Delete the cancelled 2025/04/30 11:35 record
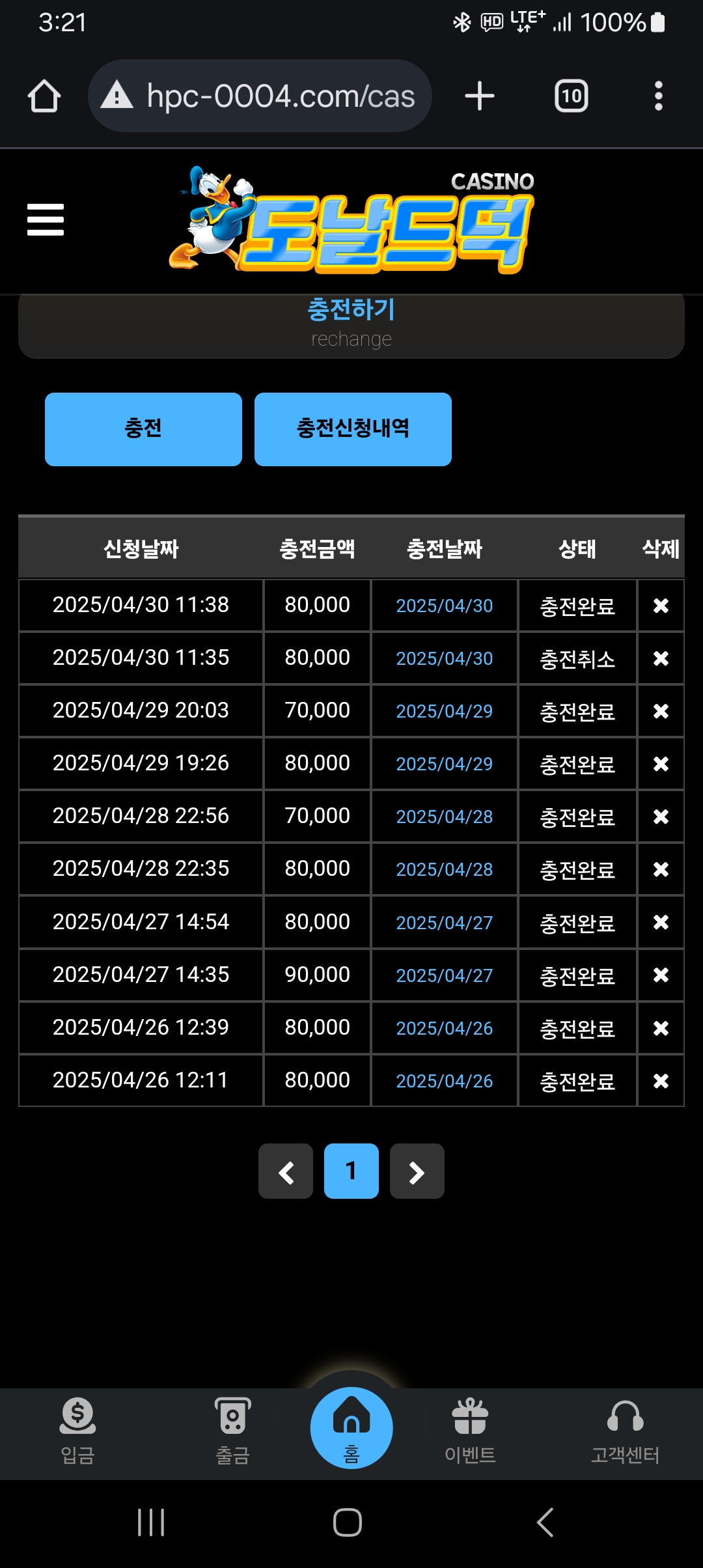Screen dimensions: 703x1568 661,658
